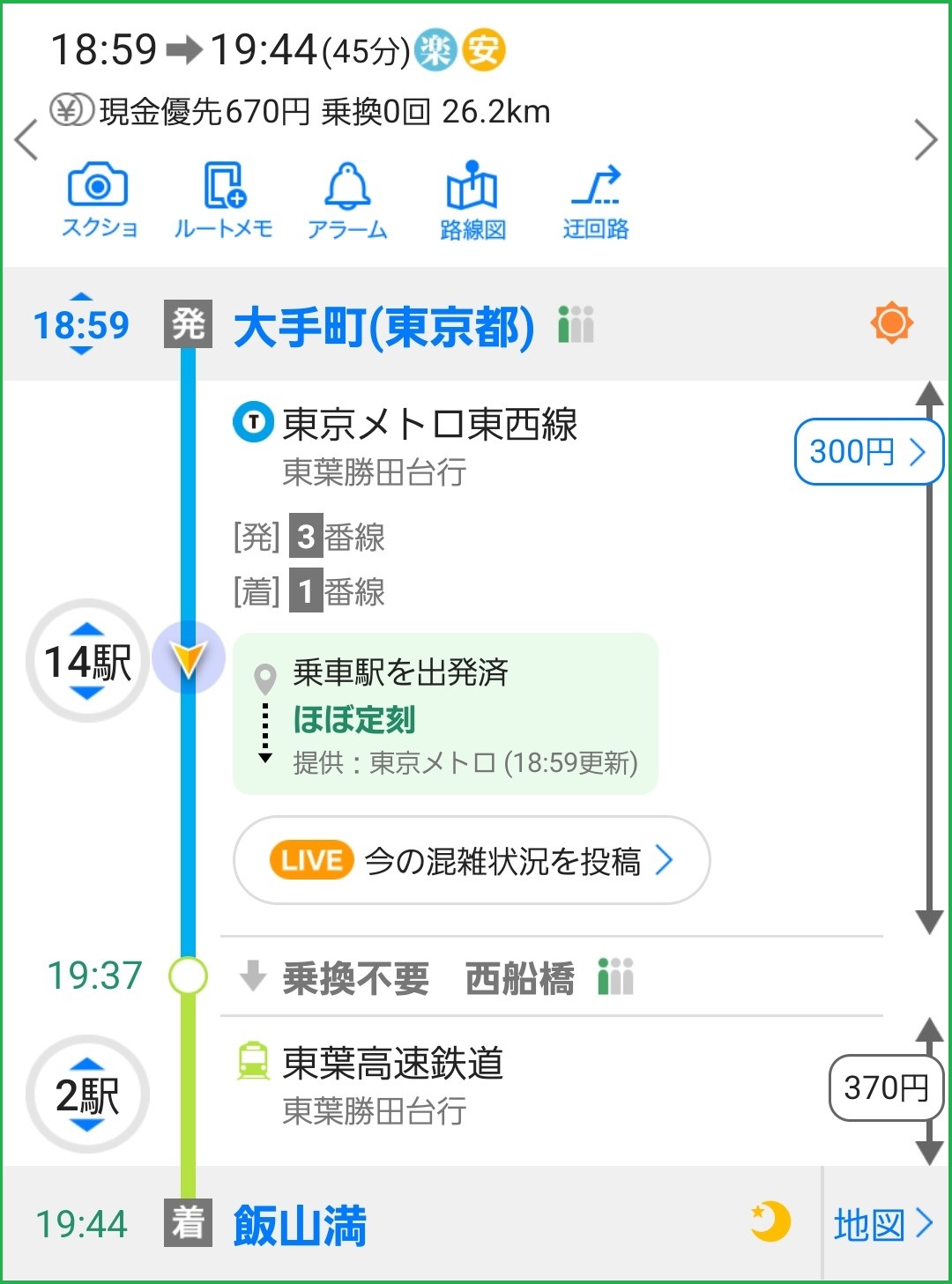
Task: Check the sunny weather icon at 大手町
Action: coord(891,323)
